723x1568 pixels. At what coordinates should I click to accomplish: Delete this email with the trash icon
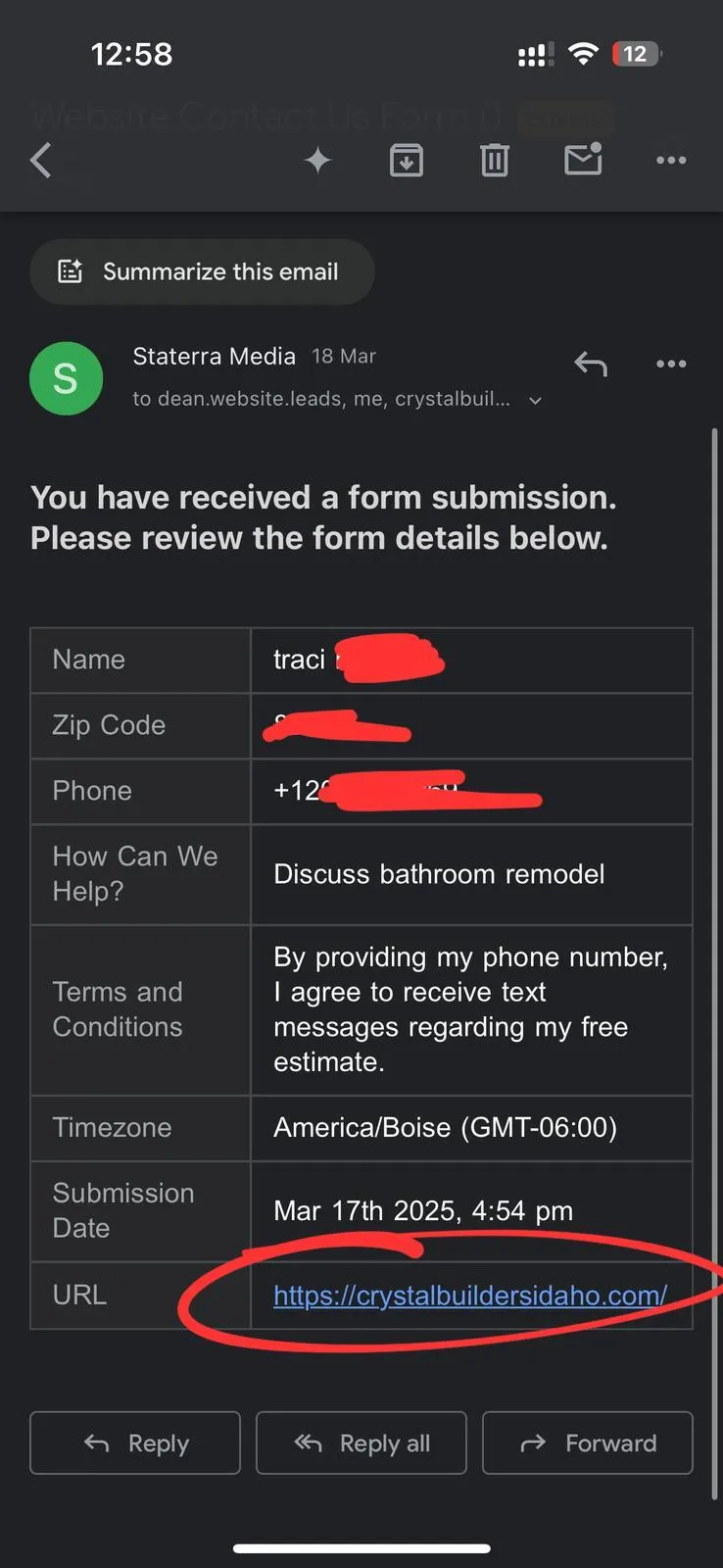point(495,160)
